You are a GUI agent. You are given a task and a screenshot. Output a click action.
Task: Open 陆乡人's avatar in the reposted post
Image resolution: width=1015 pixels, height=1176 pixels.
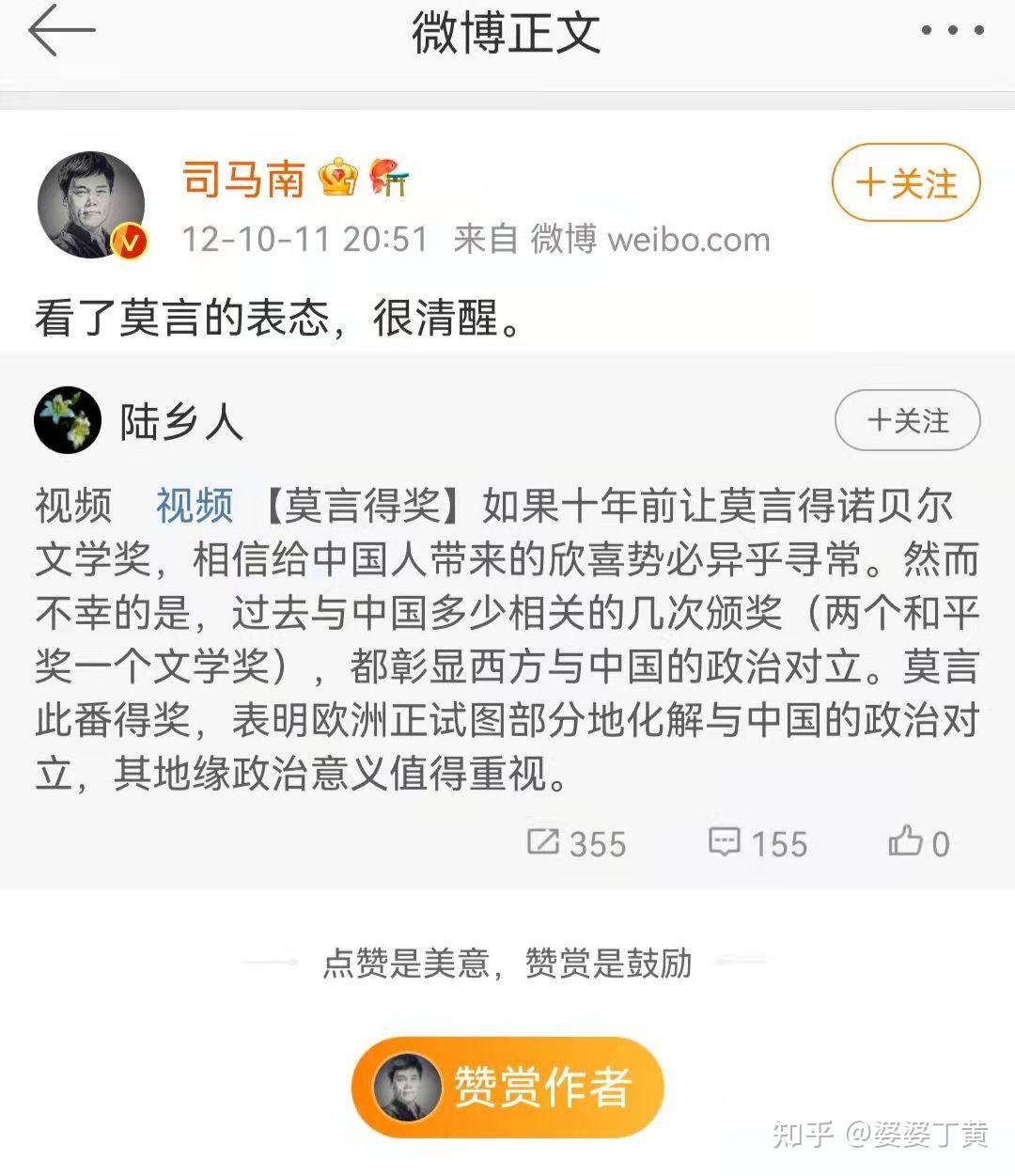(x=68, y=420)
